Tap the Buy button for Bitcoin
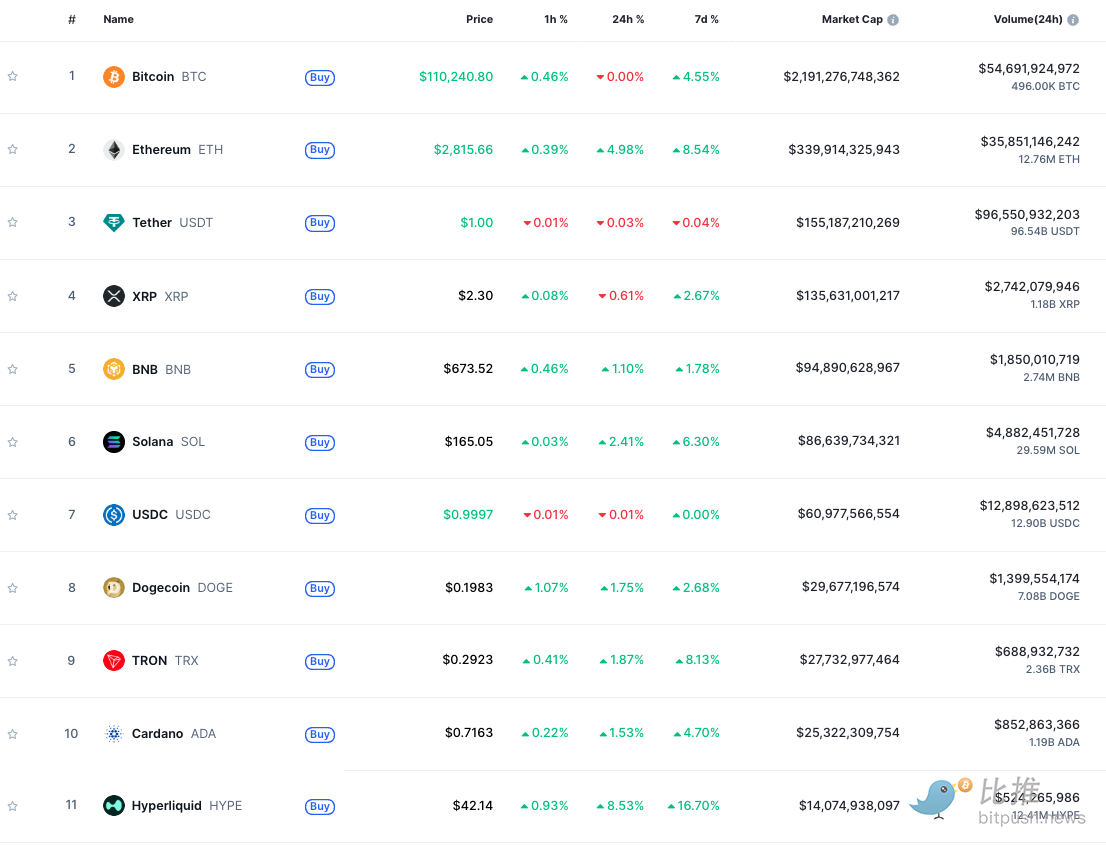This screenshot has width=1106, height=845. [320, 77]
